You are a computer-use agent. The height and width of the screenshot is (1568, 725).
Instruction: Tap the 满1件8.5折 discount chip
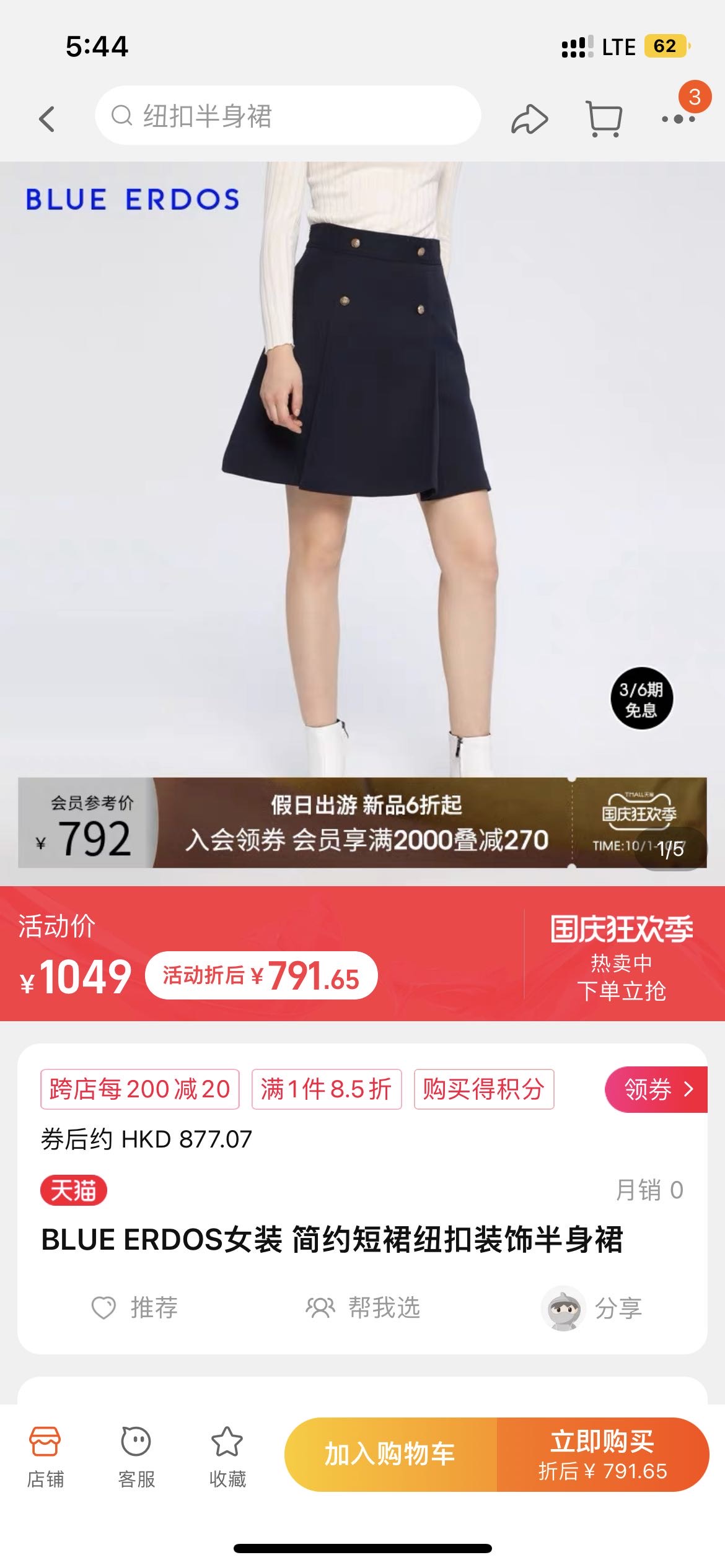point(327,1089)
